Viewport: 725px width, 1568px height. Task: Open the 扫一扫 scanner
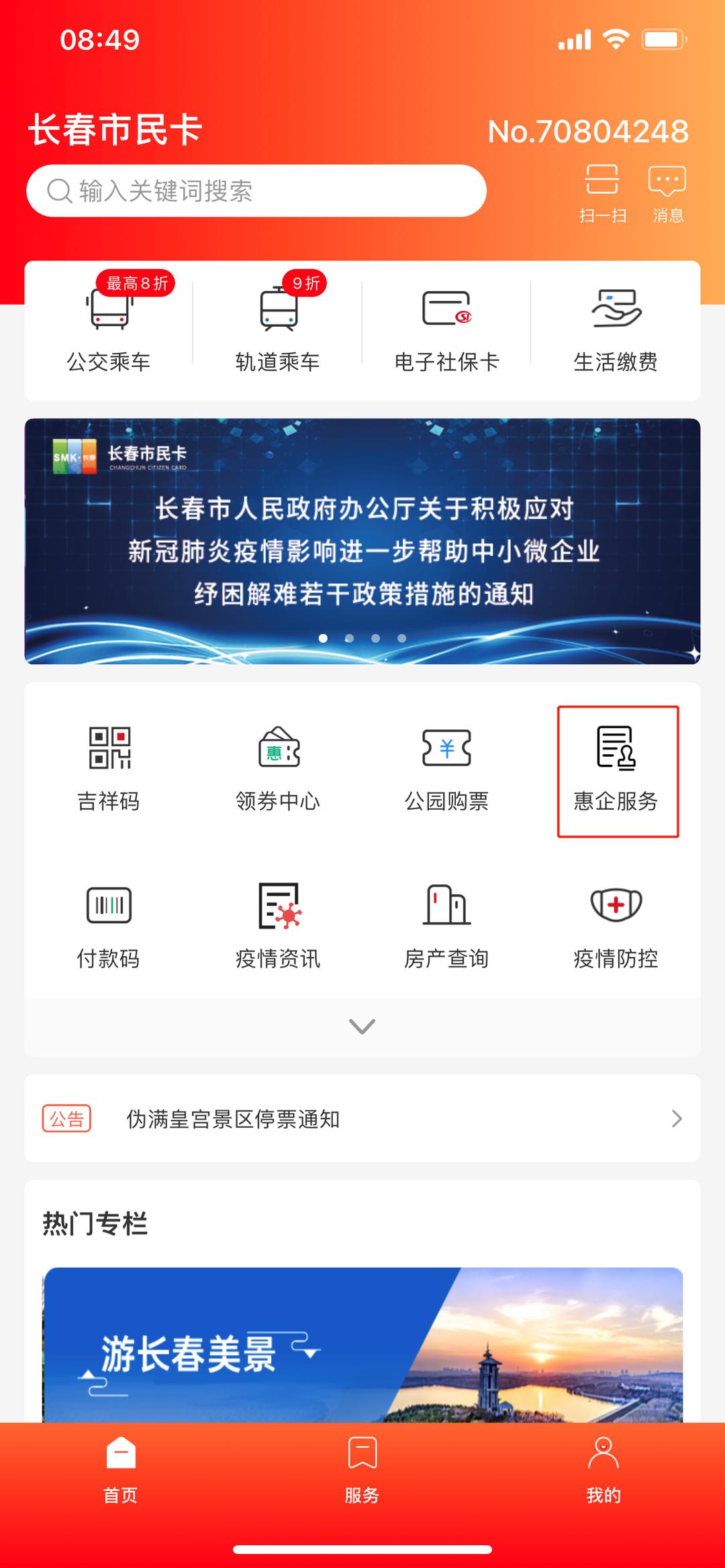(x=602, y=193)
